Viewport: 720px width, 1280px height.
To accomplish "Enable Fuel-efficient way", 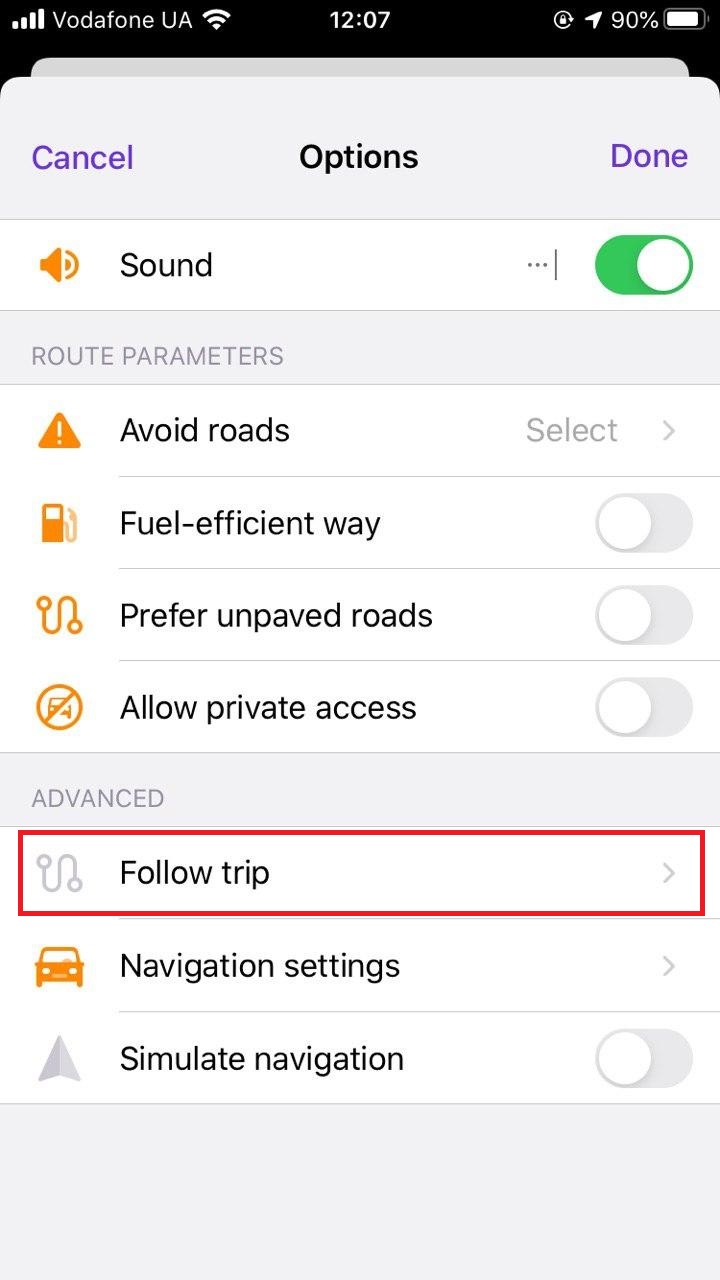I will (643, 523).
